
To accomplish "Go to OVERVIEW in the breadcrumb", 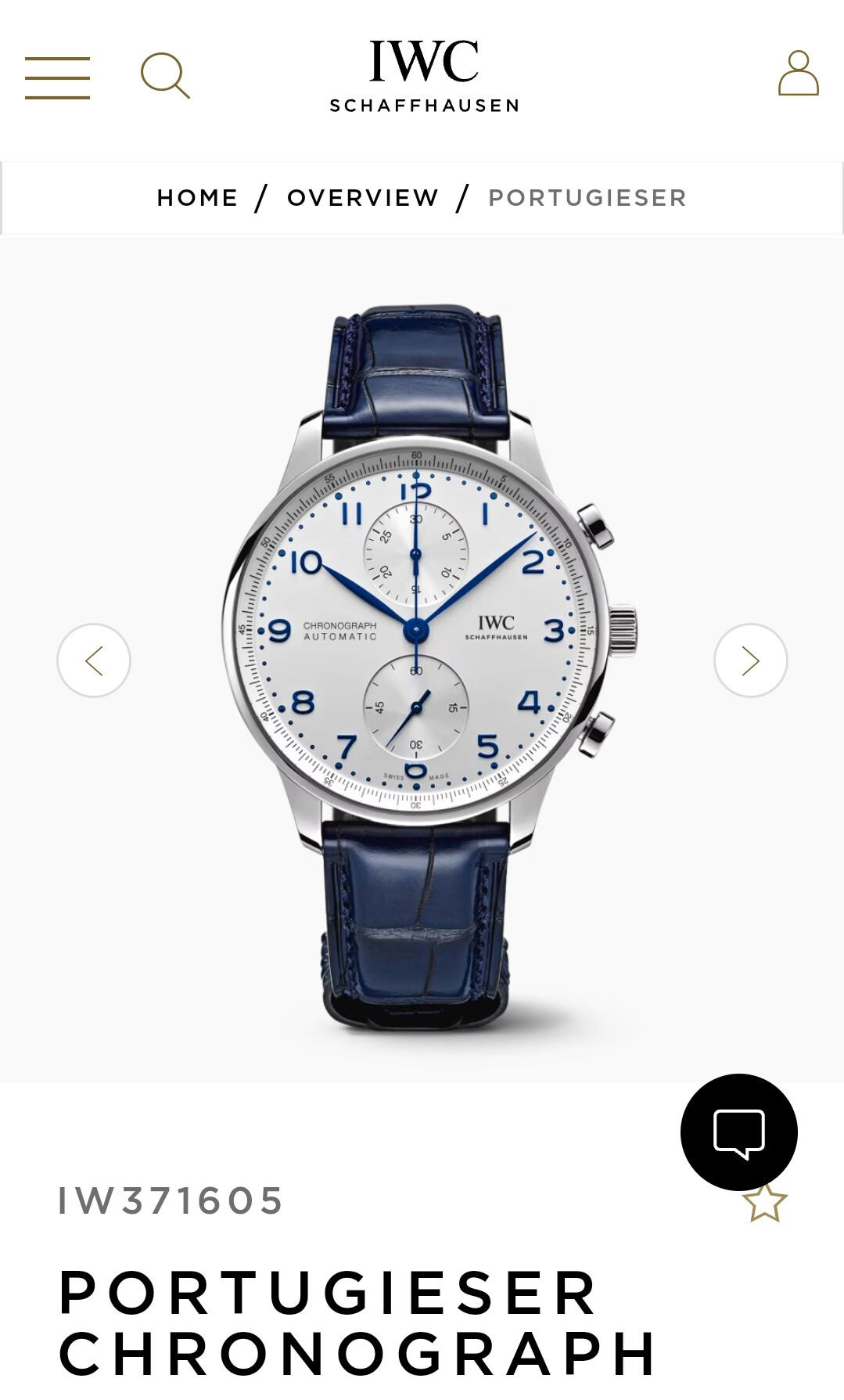I will click(x=363, y=198).
